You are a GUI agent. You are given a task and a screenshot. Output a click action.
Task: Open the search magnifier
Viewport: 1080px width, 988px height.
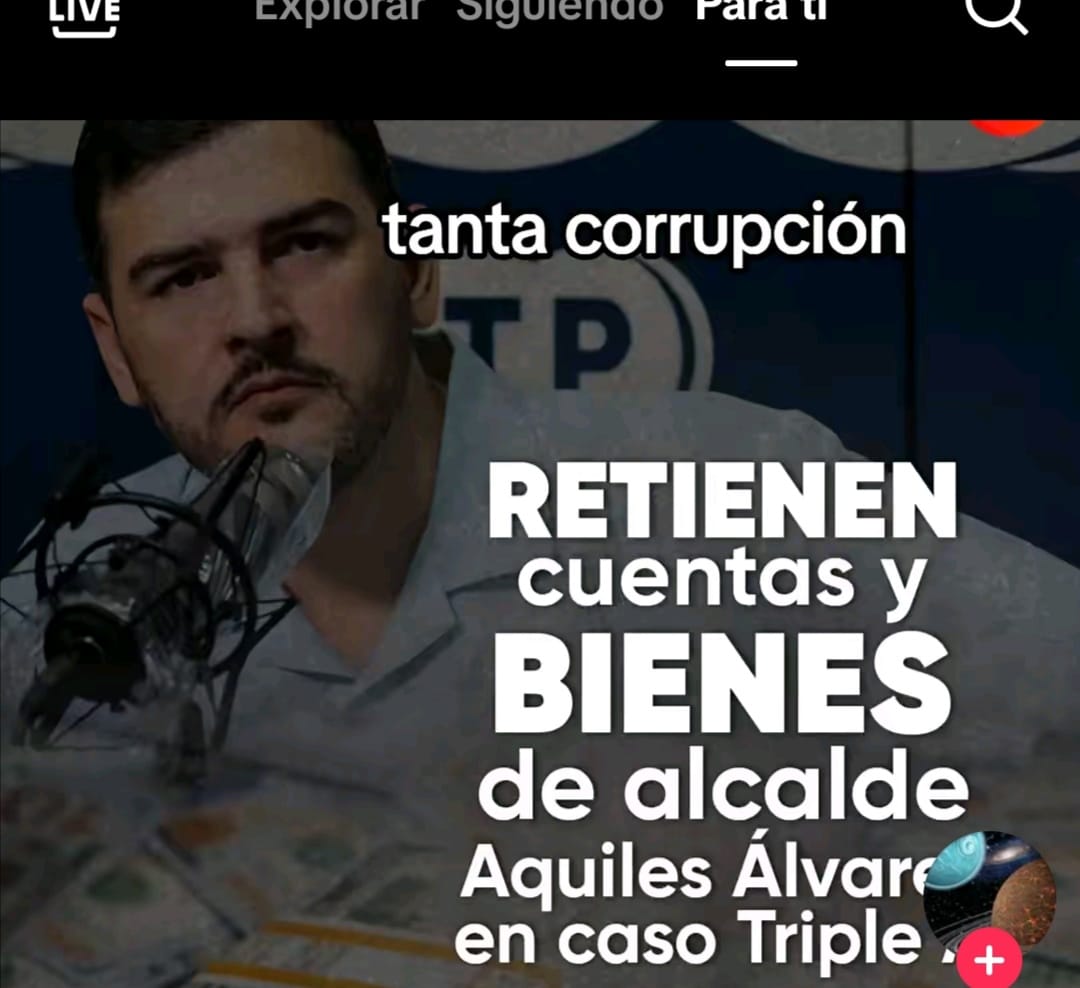[x=996, y=12]
